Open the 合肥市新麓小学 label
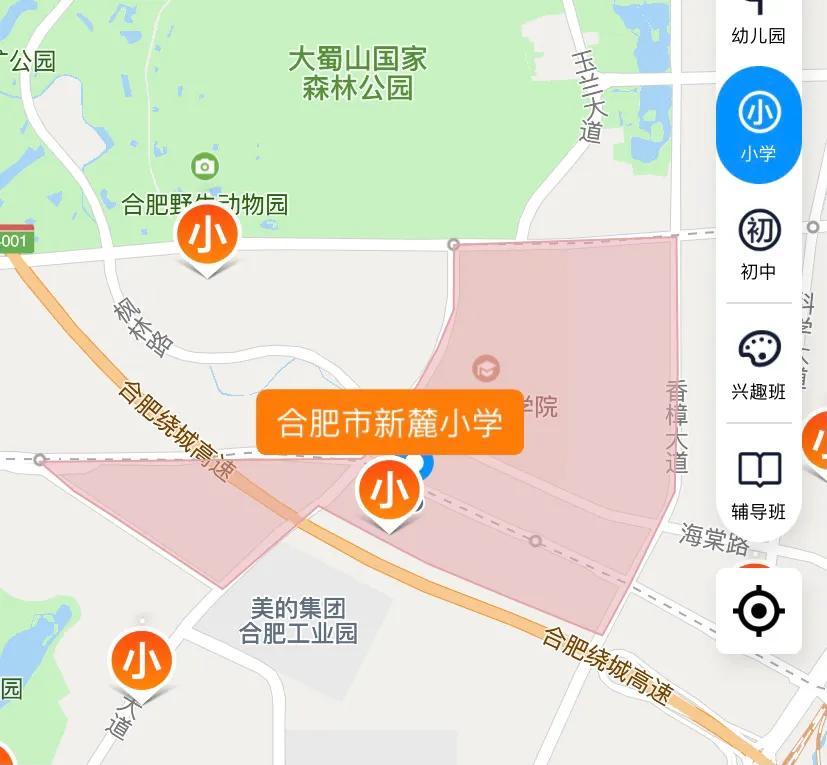 point(390,422)
